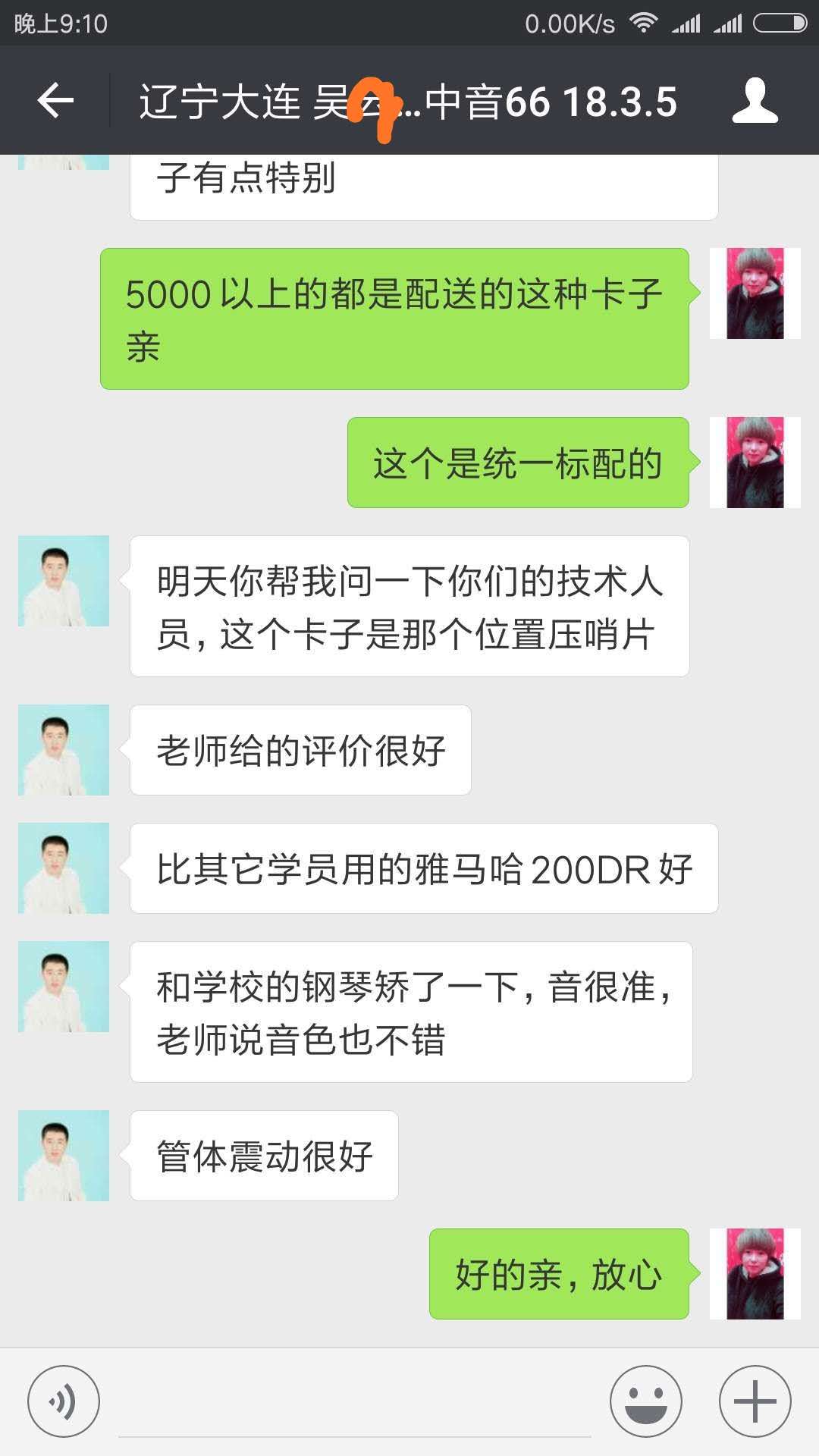Image resolution: width=819 pixels, height=1456 pixels.
Task: Open own avatar beside 这个是统一标配的
Action: [755, 463]
